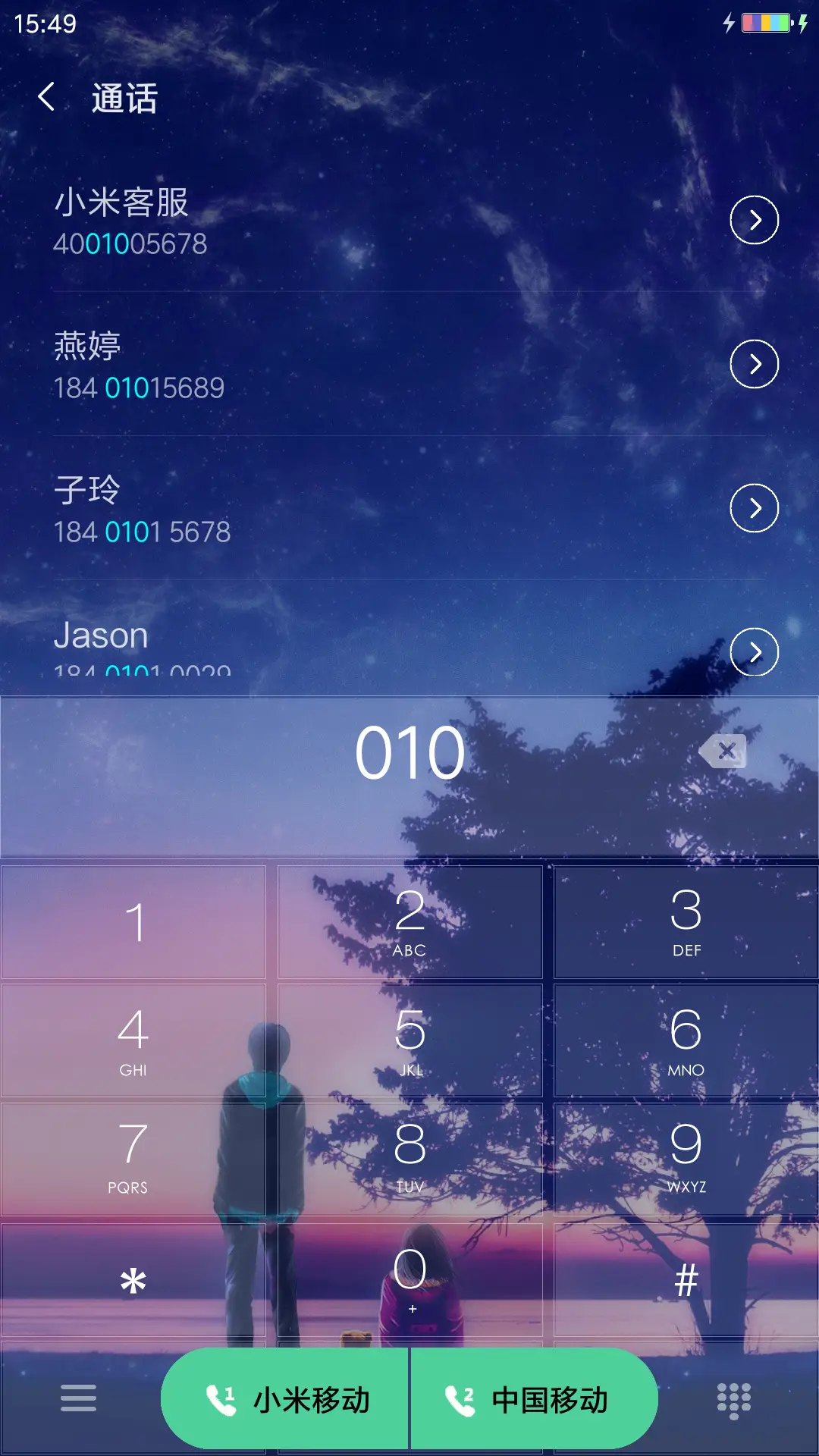The width and height of the screenshot is (819, 1456).
Task: Call using SIM 2 中国移动
Action: (x=534, y=1398)
